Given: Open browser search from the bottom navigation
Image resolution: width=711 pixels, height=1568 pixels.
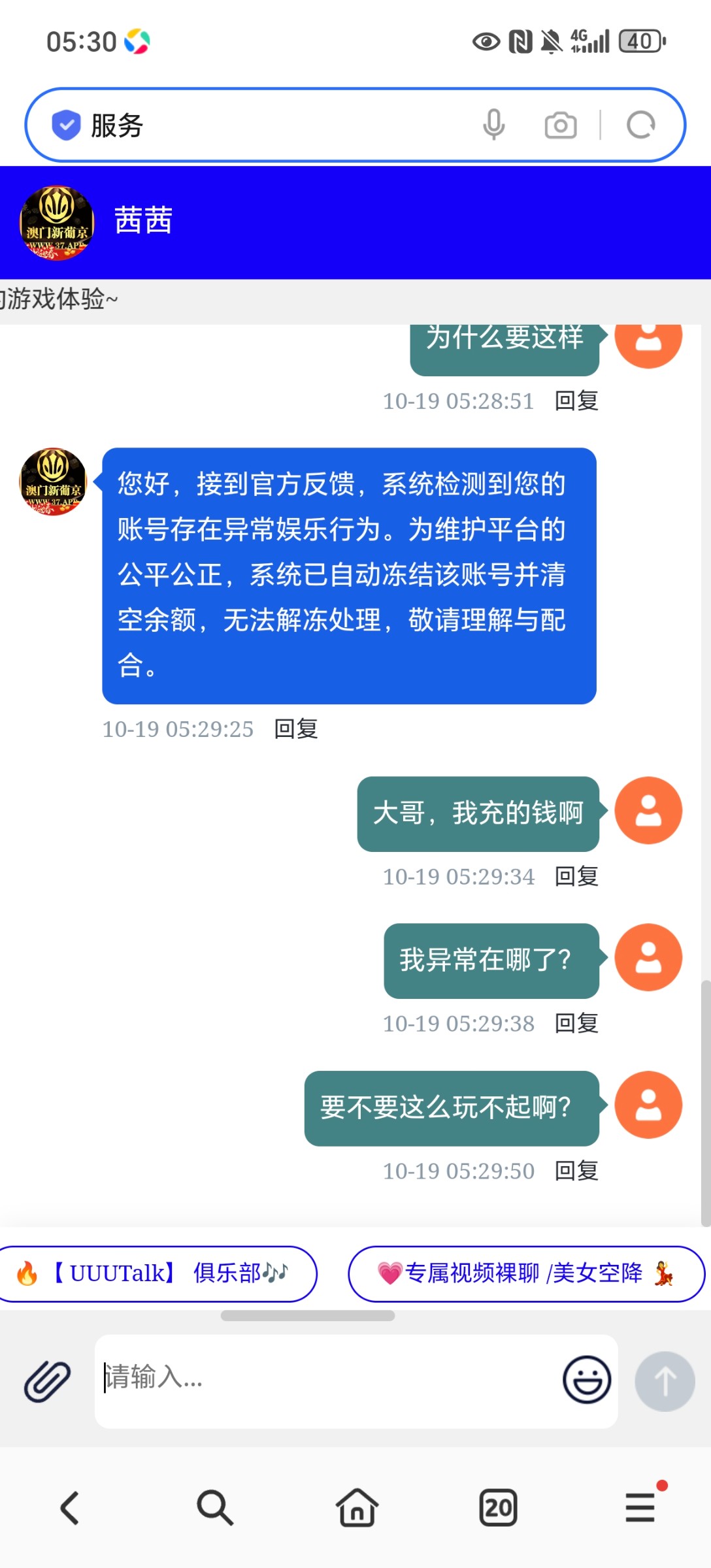Looking at the screenshot, I should click(x=213, y=1508).
